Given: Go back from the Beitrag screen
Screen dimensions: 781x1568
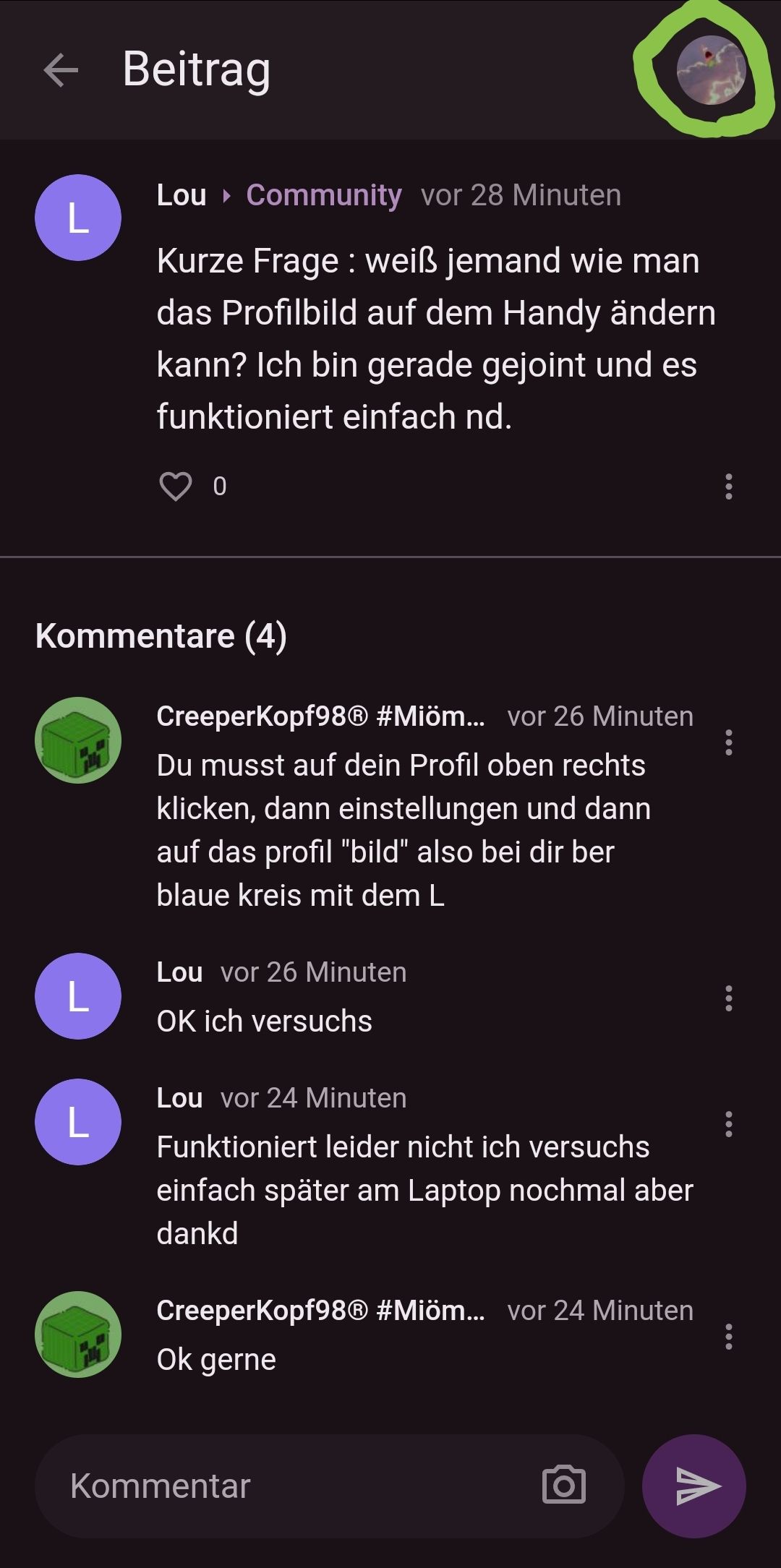Looking at the screenshot, I should pyautogui.click(x=61, y=70).
